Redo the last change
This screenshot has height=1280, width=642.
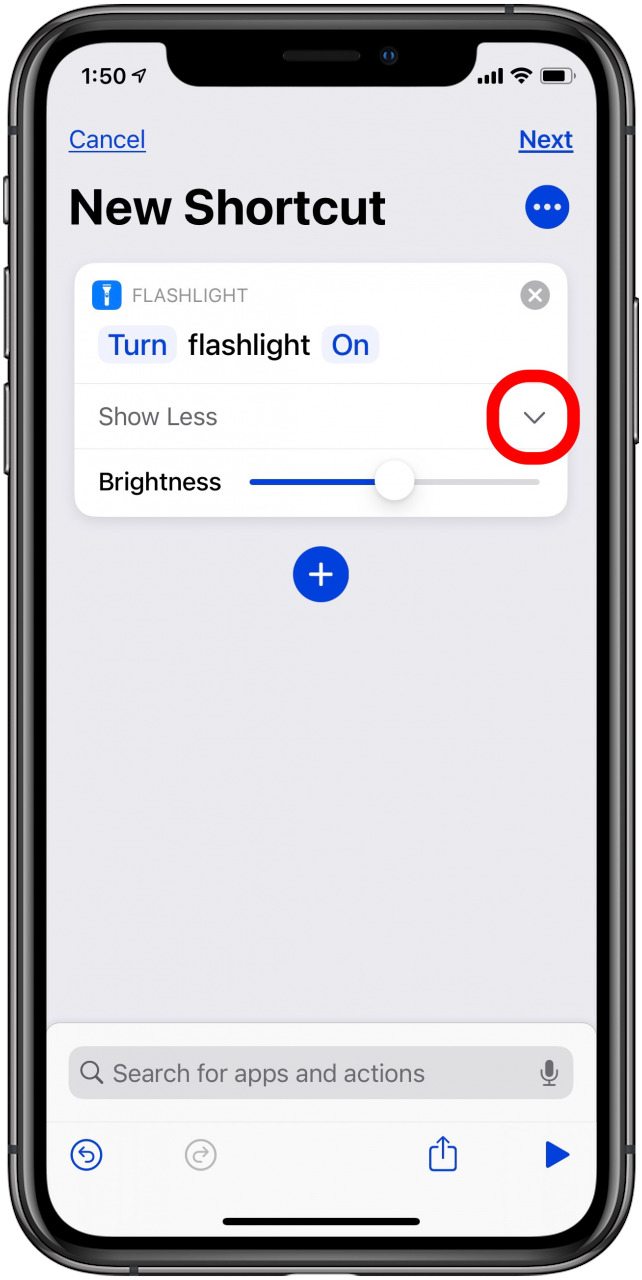point(201,1155)
